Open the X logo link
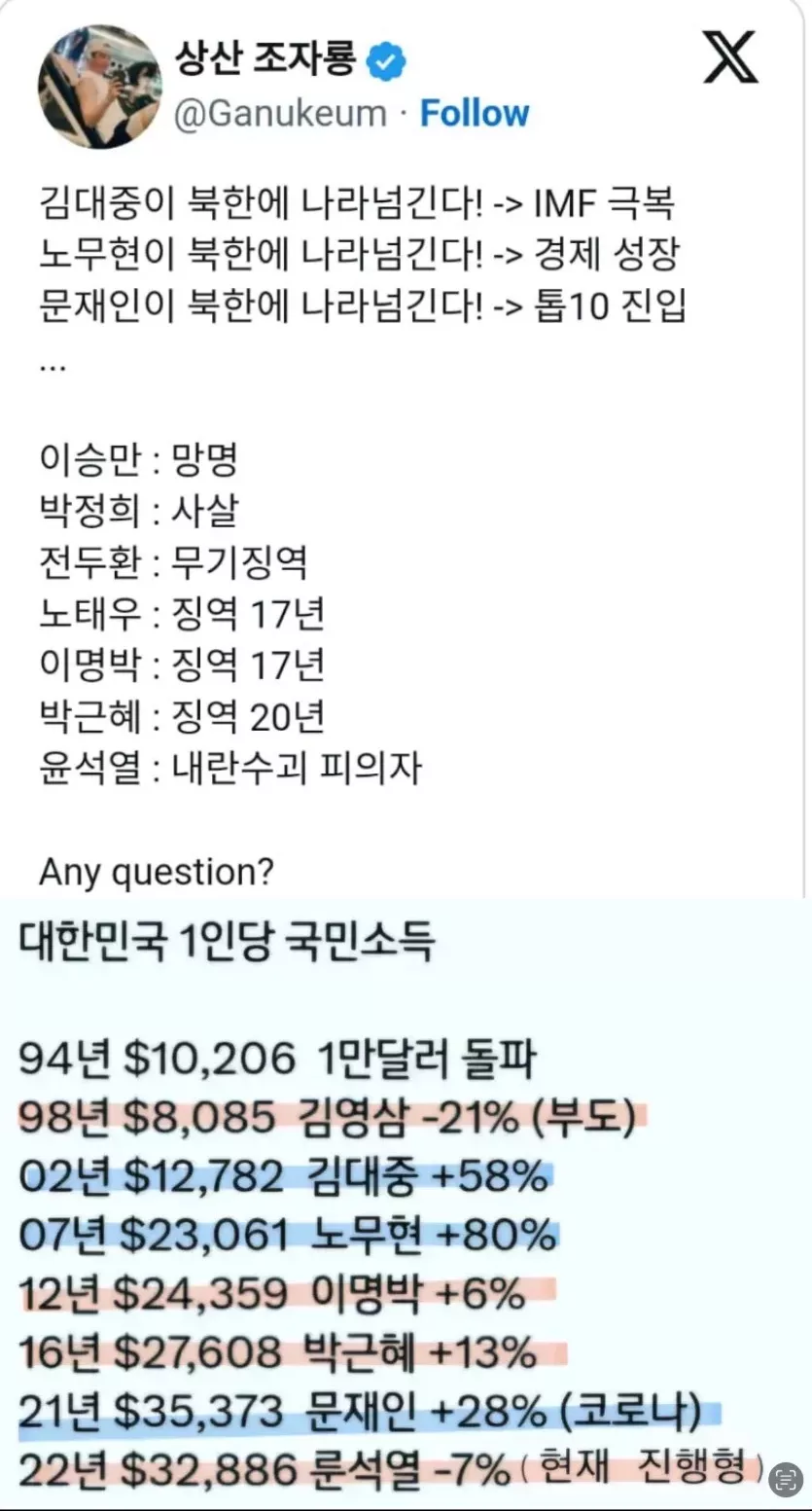The image size is (812, 1511). coord(730,57)
